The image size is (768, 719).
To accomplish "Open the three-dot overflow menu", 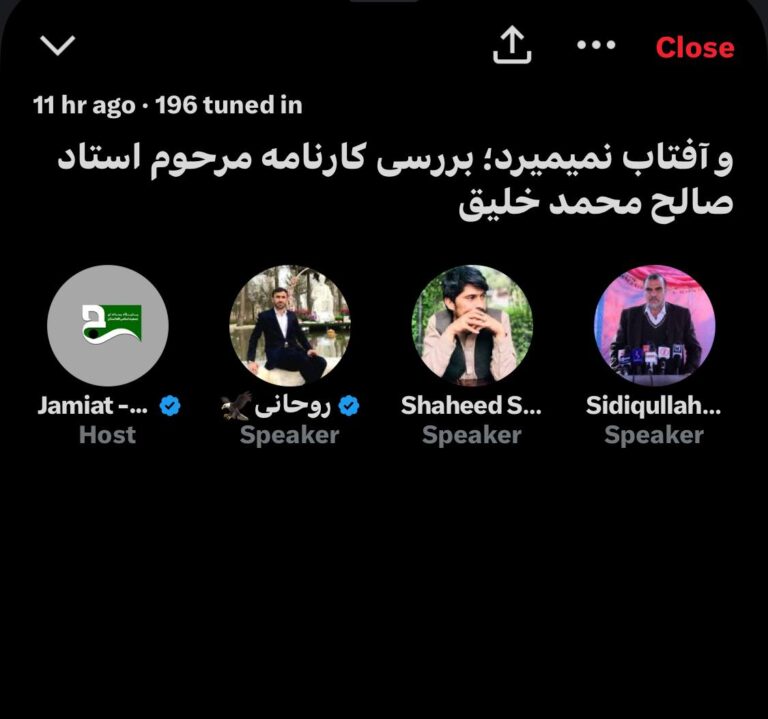I will point(597,46).
